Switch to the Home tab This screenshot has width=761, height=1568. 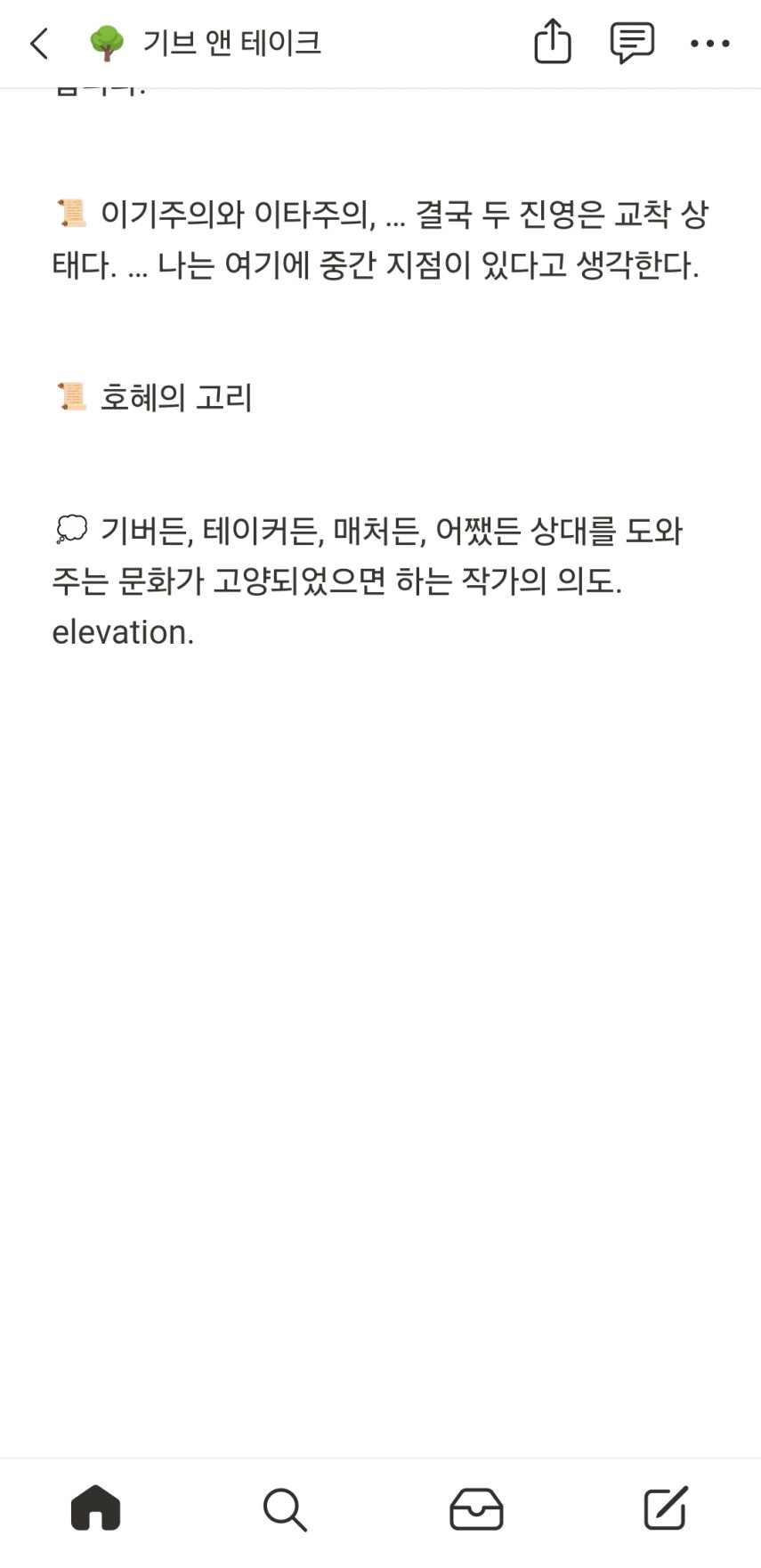[95, 1508]
